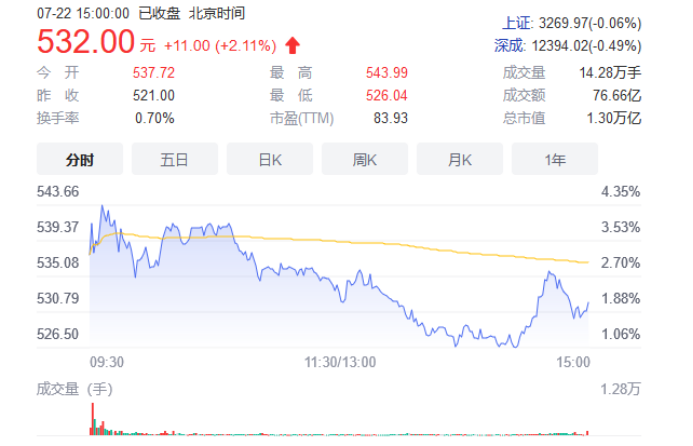Show the 周K weekly candlestick chart

click(x=364, y=159)
